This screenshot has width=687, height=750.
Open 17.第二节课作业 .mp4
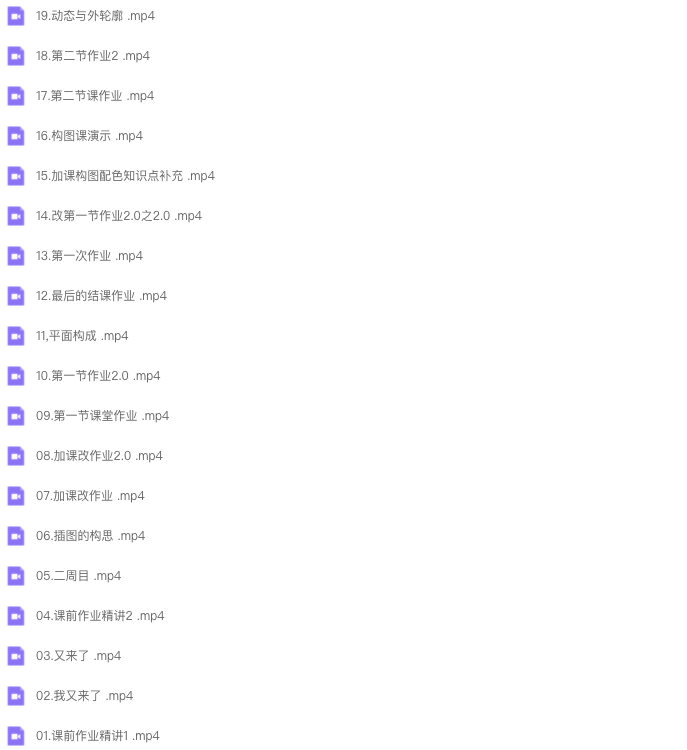tap(95, 96)
